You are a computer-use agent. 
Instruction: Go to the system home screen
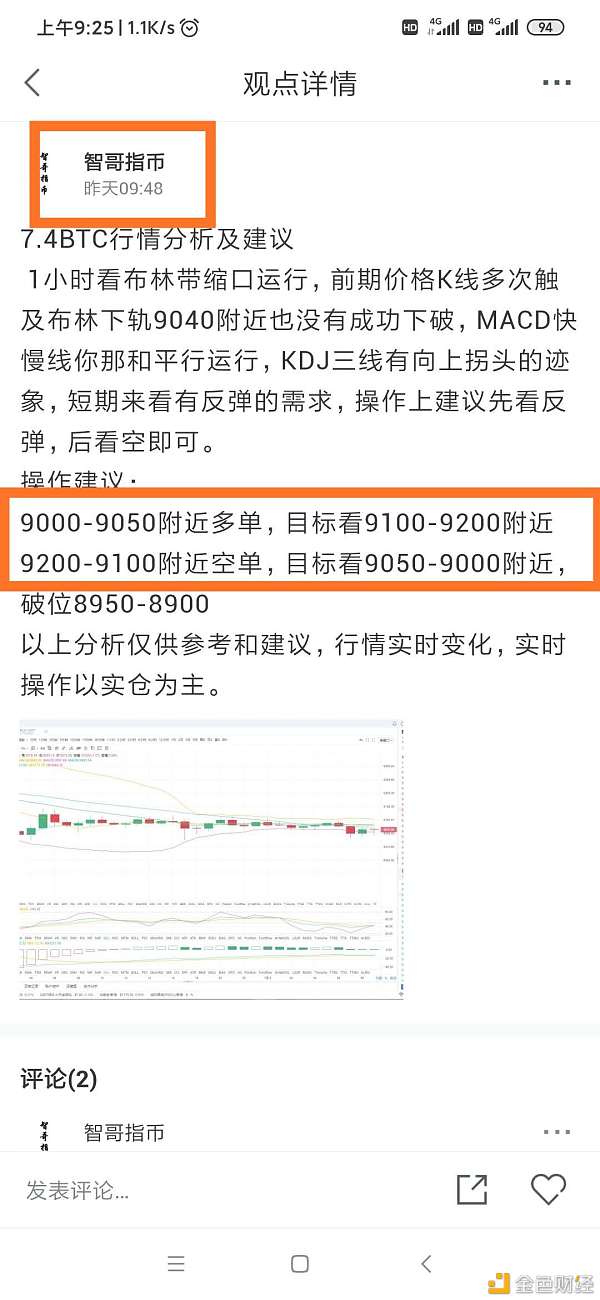coord(300,1264)
